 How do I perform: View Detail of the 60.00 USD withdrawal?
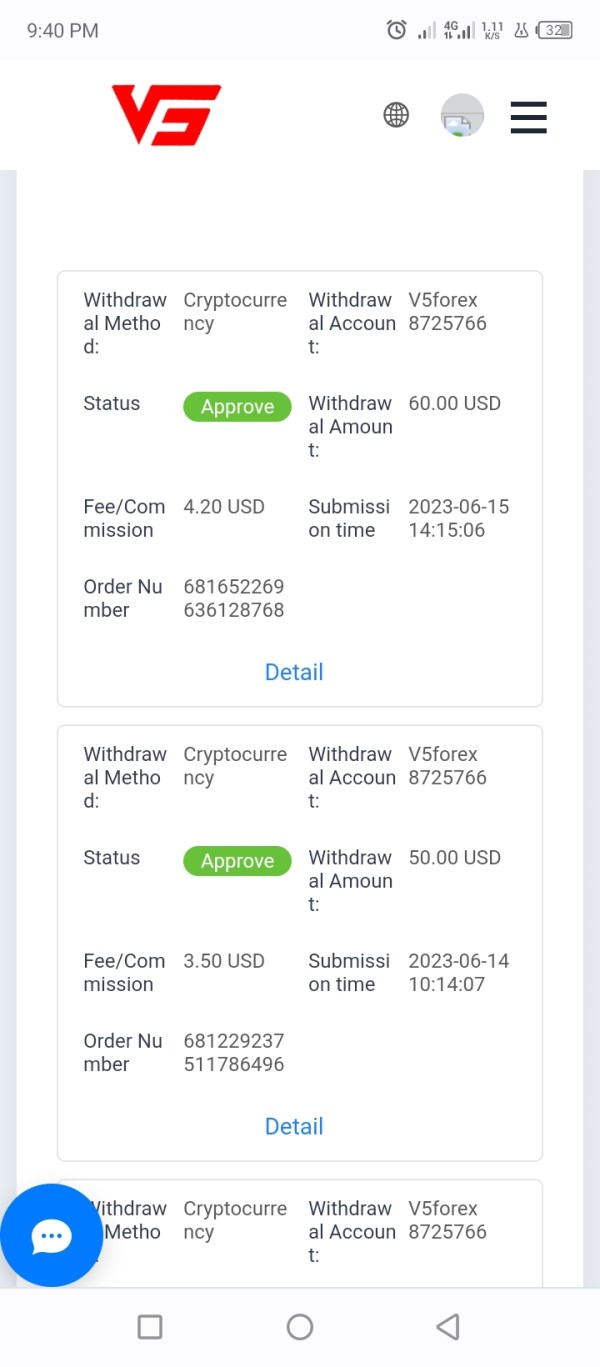pyautogui.click(x=294, y=672)
